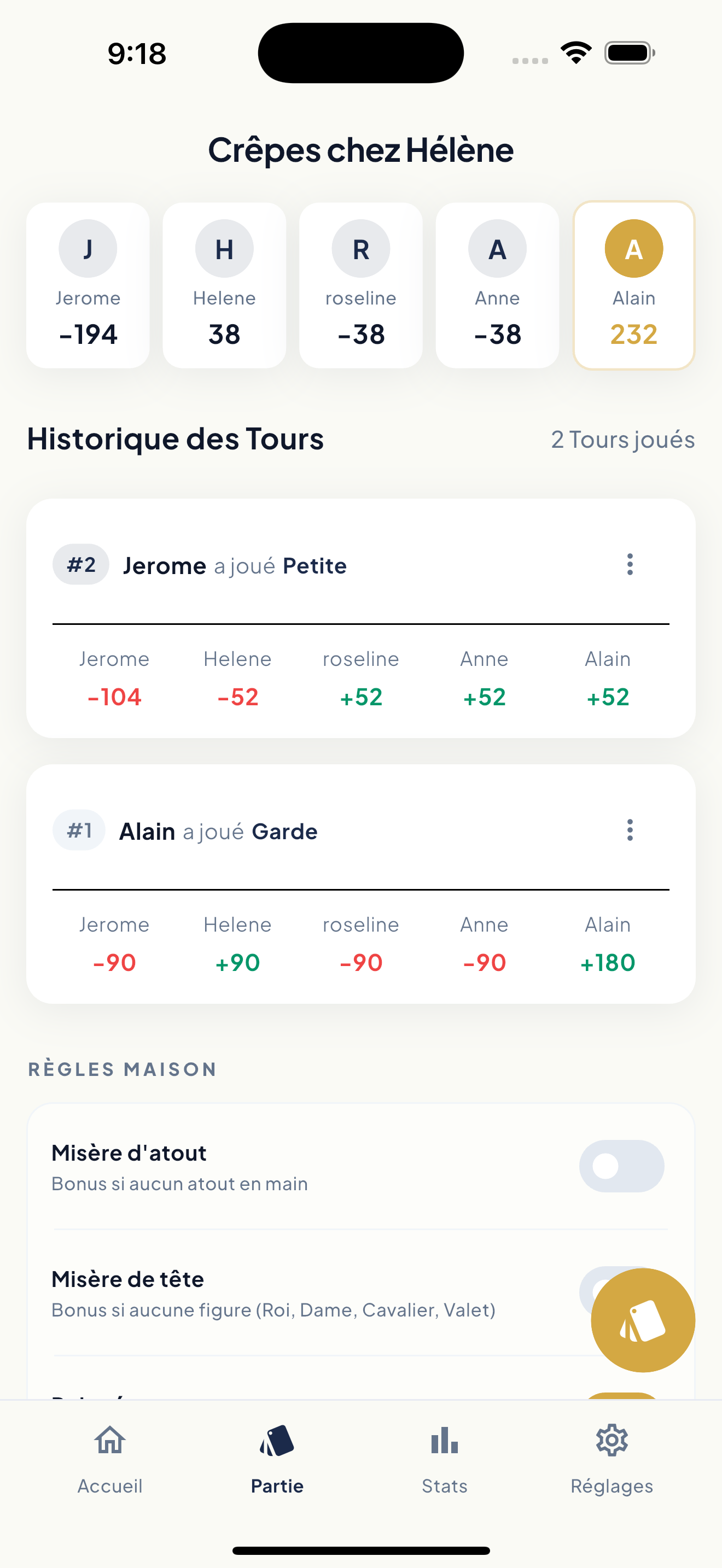
Task: Open options menu for round #1 Alain Garde
Action: pyautogui.click(x=630, y=830)
